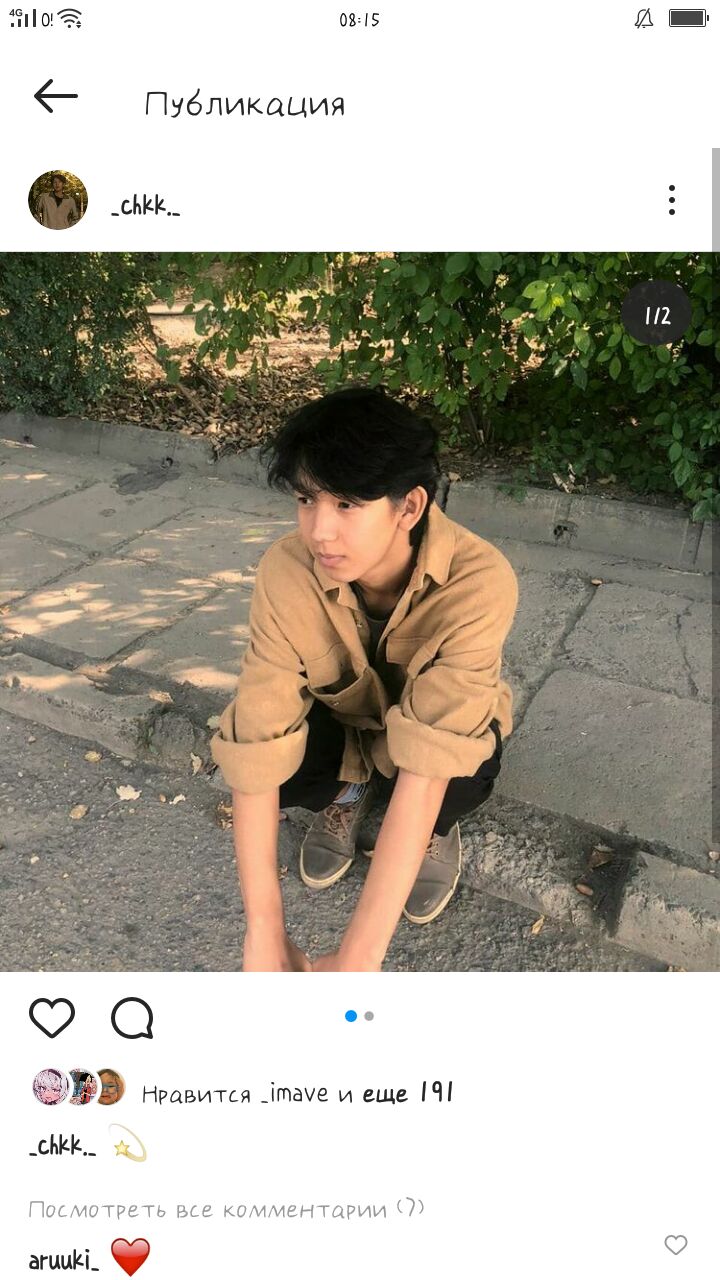
Task: Like this post with the heart icon
Action: [x=52, y=1018]
